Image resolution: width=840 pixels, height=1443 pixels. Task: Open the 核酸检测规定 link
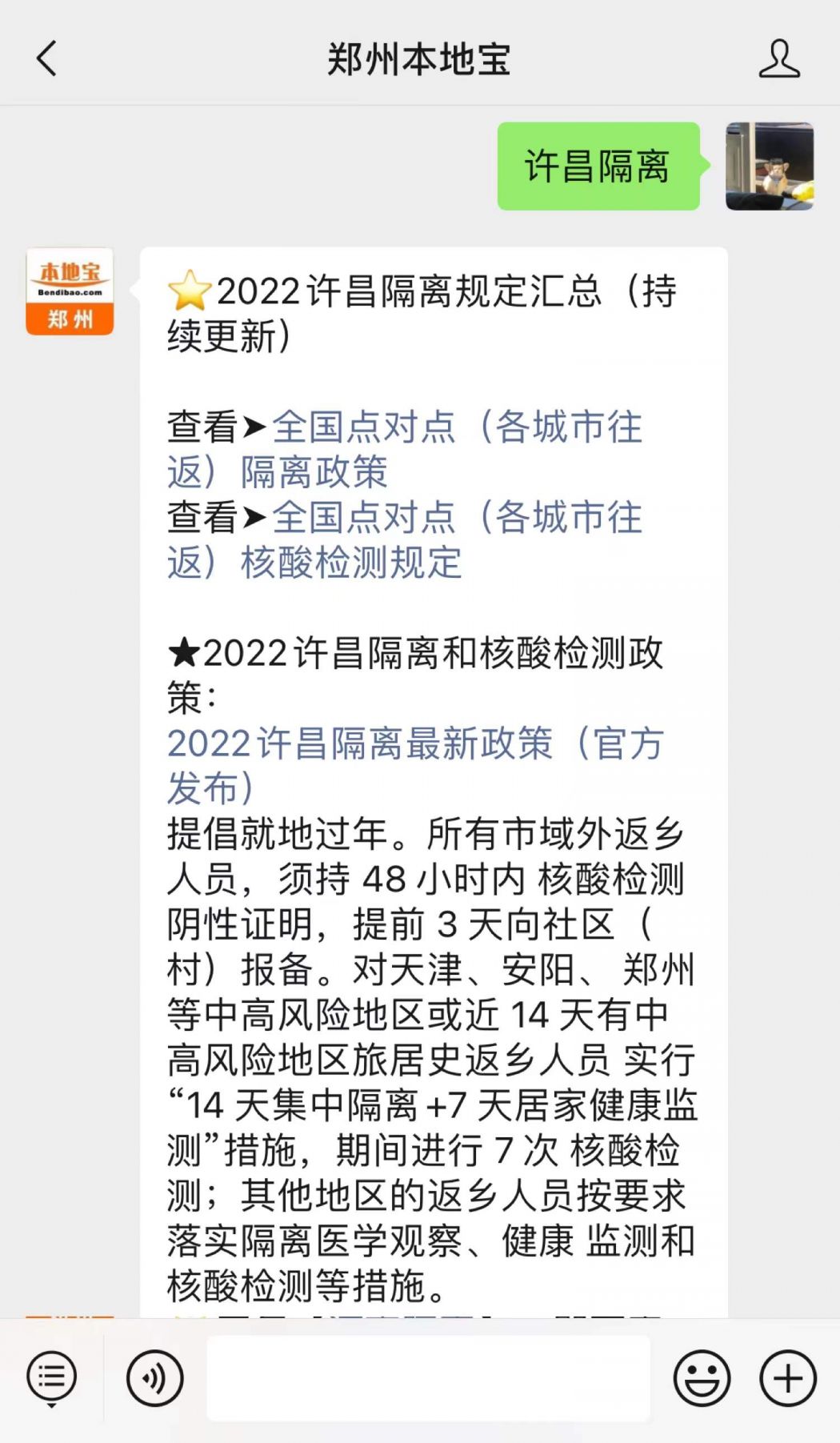click(404, 539)
